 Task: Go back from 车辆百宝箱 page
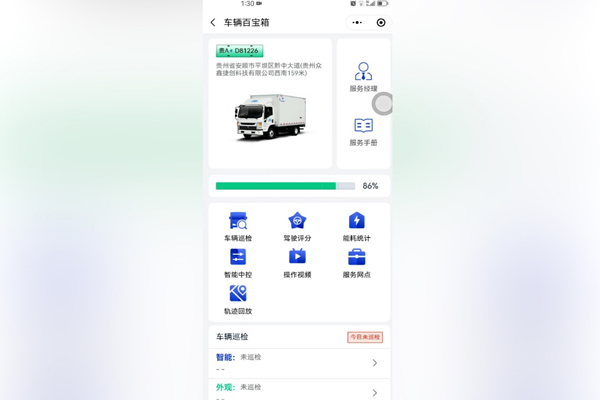tap(213, 22)
